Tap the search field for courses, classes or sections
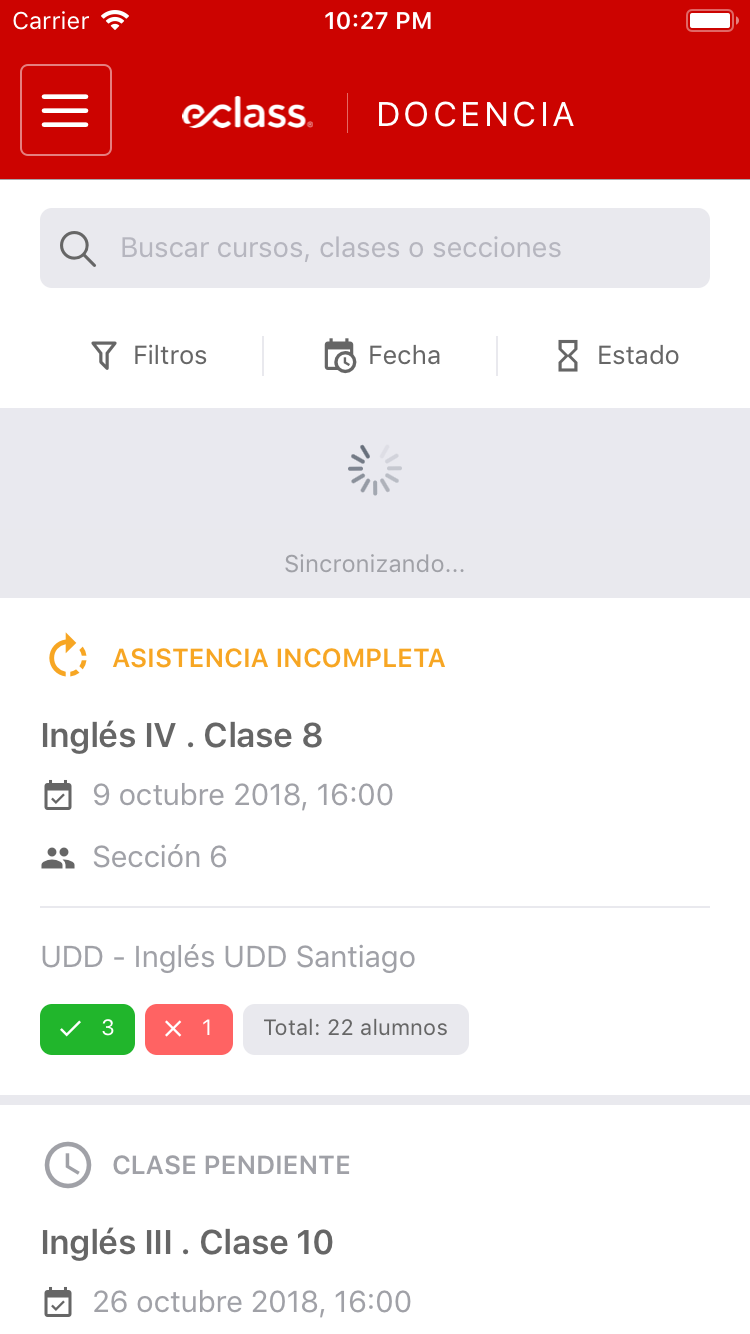 (375, 248)
